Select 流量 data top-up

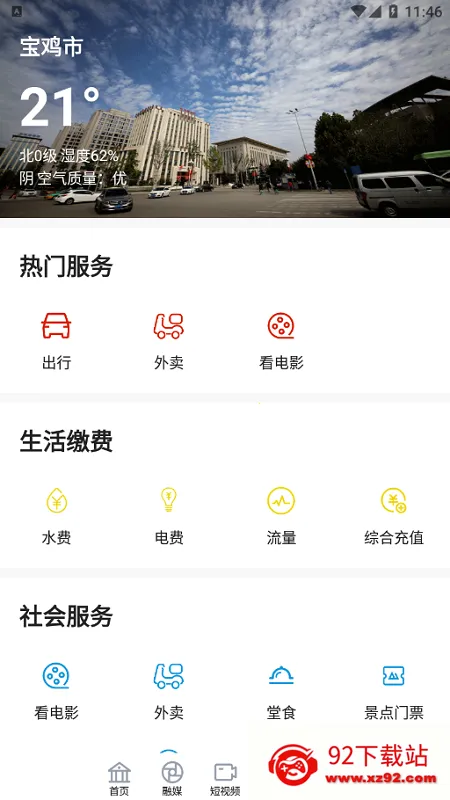coord(281,516)
